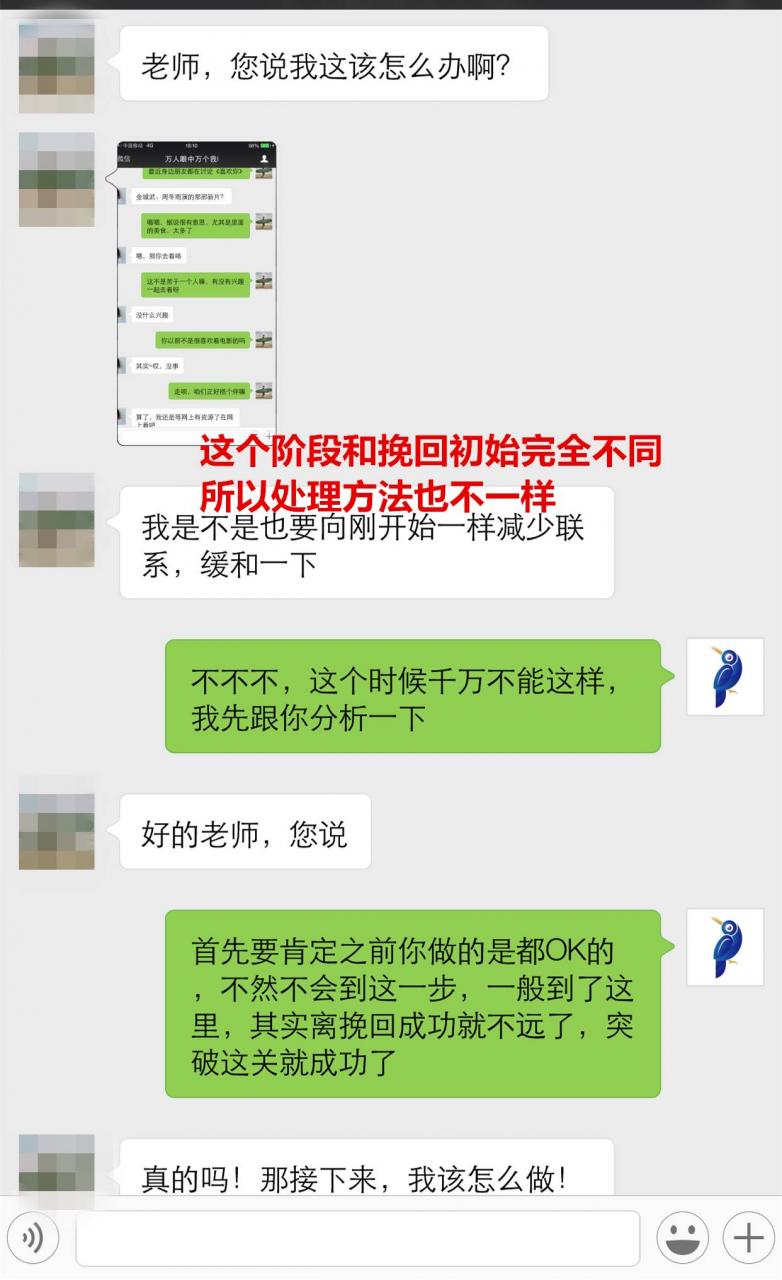Open the plus attachments menu
The width and height of the screenshot is (782, 1280).
(747, 1238)
